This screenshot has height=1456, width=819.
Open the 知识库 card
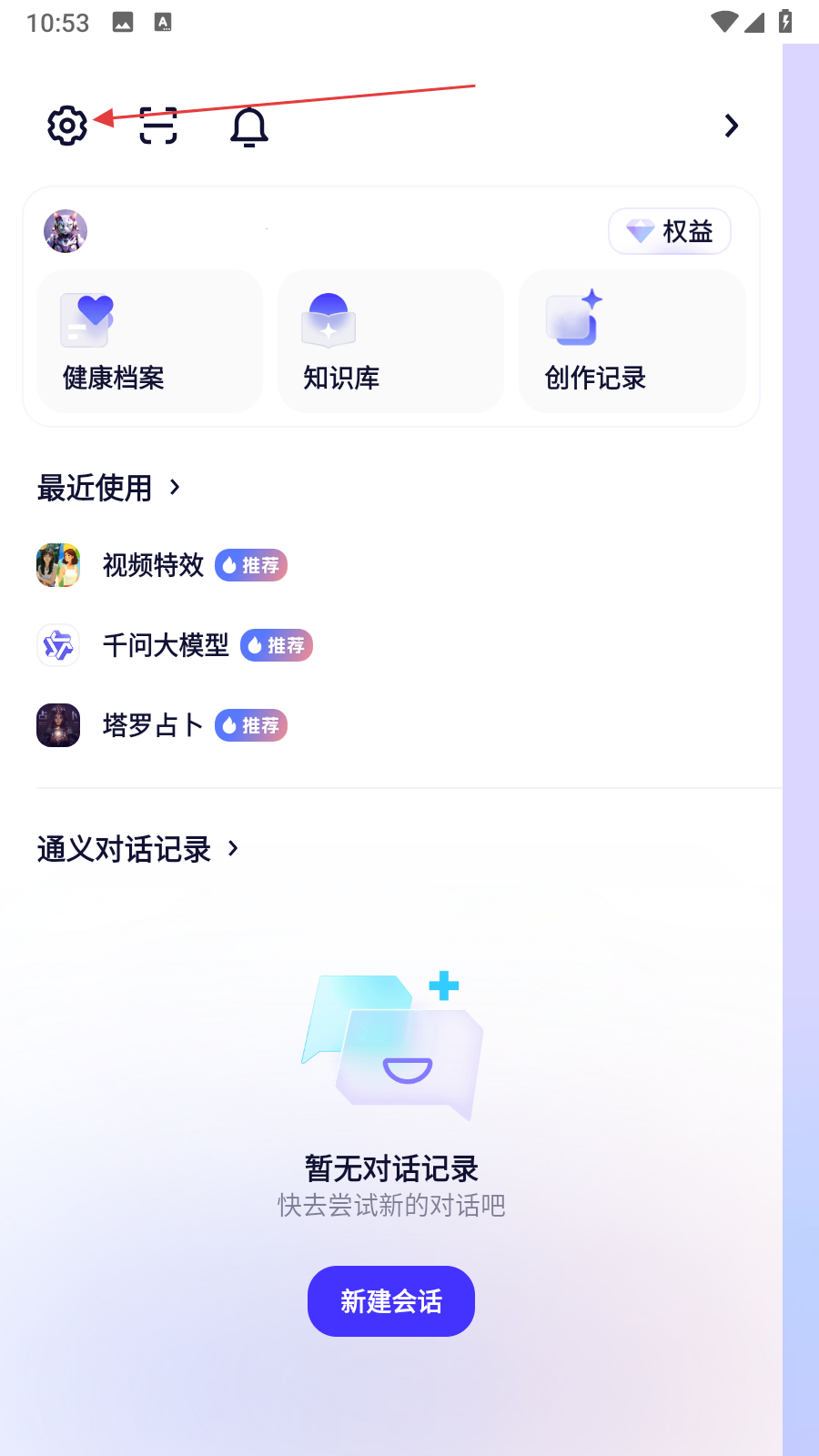click(x=390, y=341)
